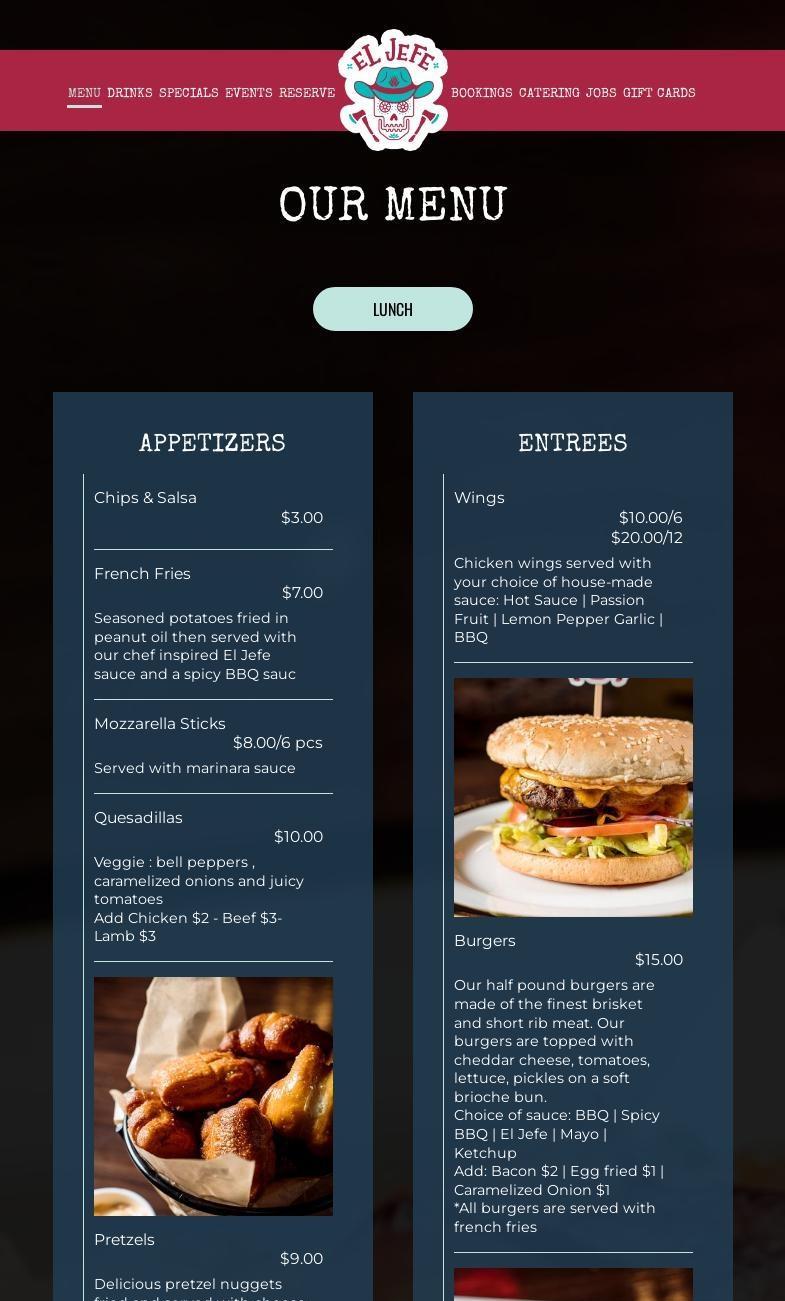Open the Specials page

[188, 93]
